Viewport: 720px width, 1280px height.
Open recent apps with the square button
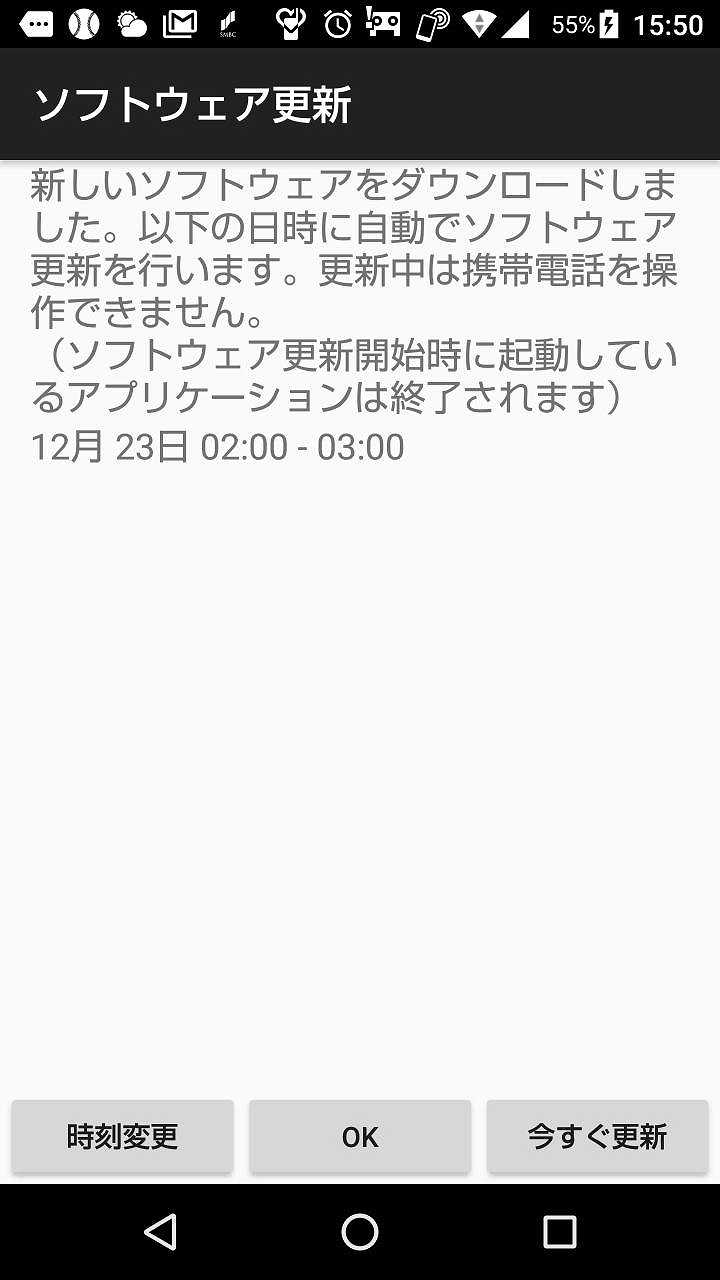click(x=560, y=1232)
